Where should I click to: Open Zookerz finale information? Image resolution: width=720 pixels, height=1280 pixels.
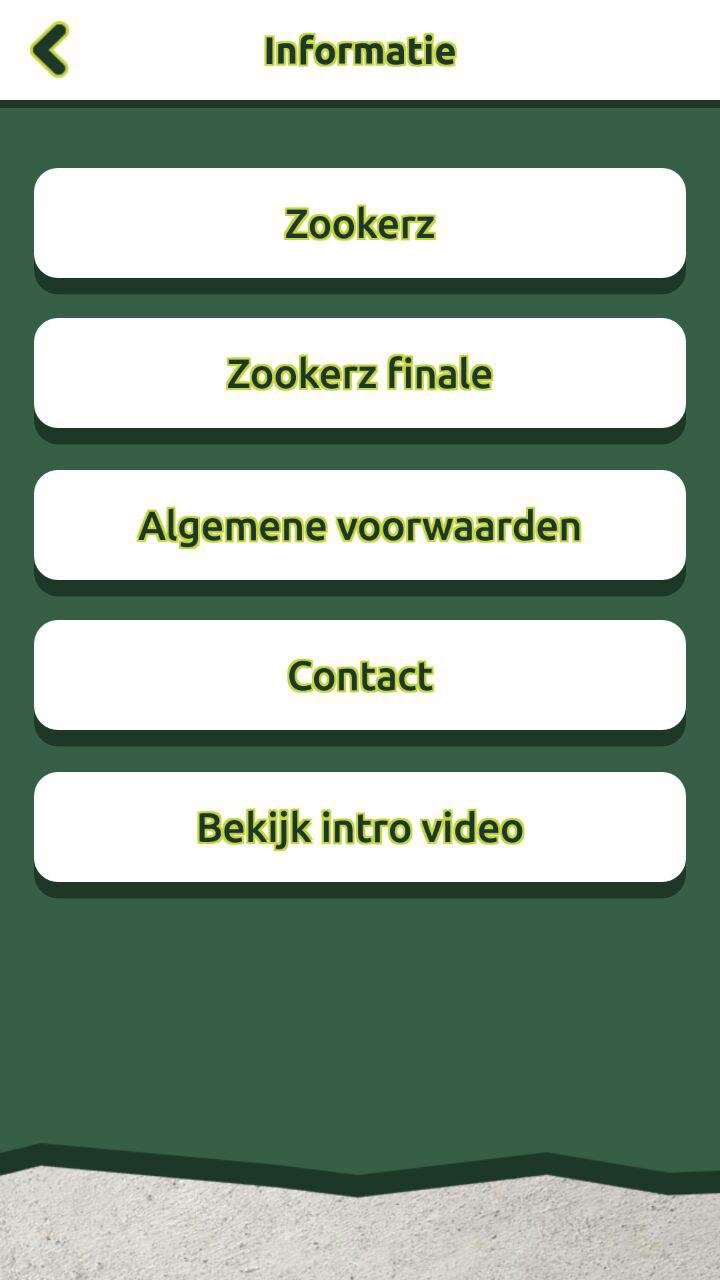pos(360,374)
